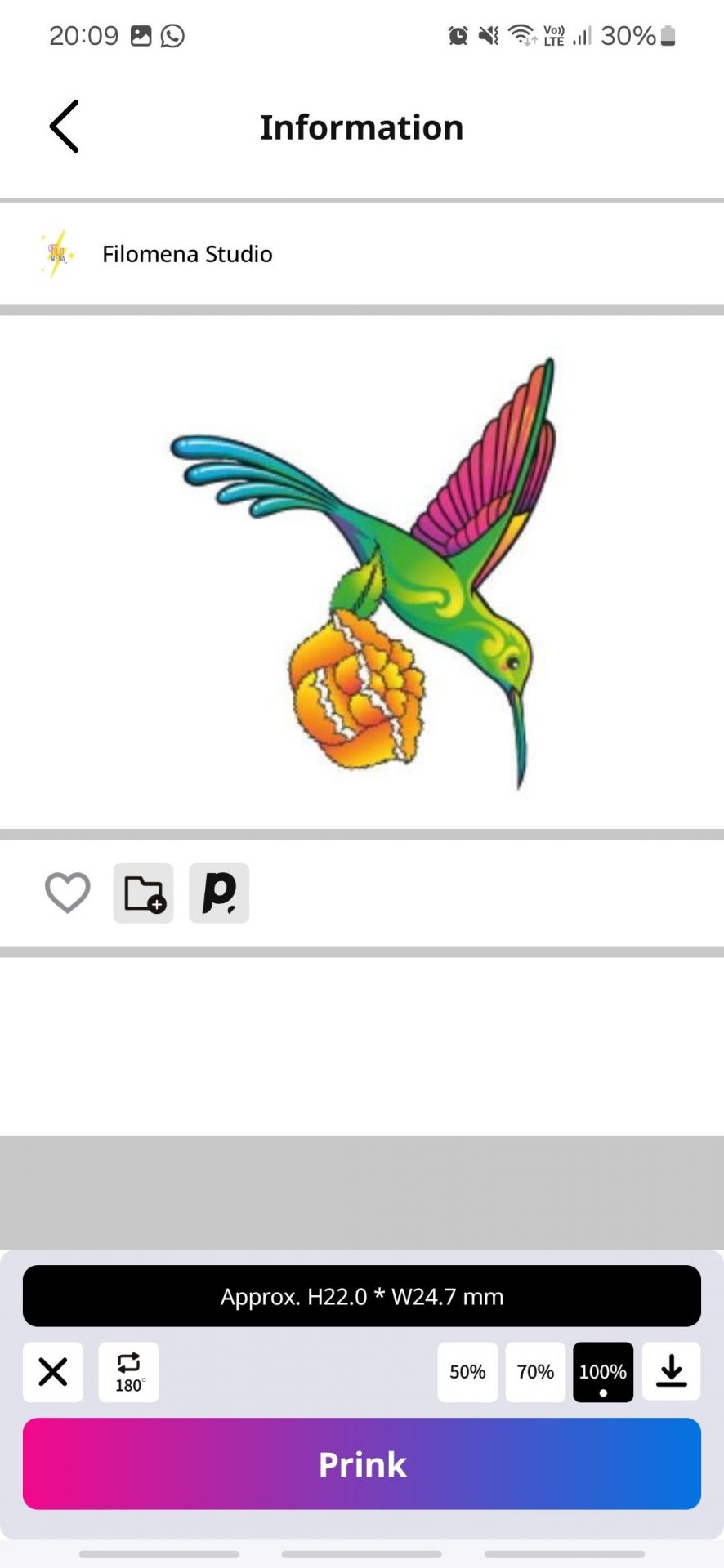This screenshot has height=1568, width=724.
Task: Go back from the Information screen
Action: (x=65, y=127)
